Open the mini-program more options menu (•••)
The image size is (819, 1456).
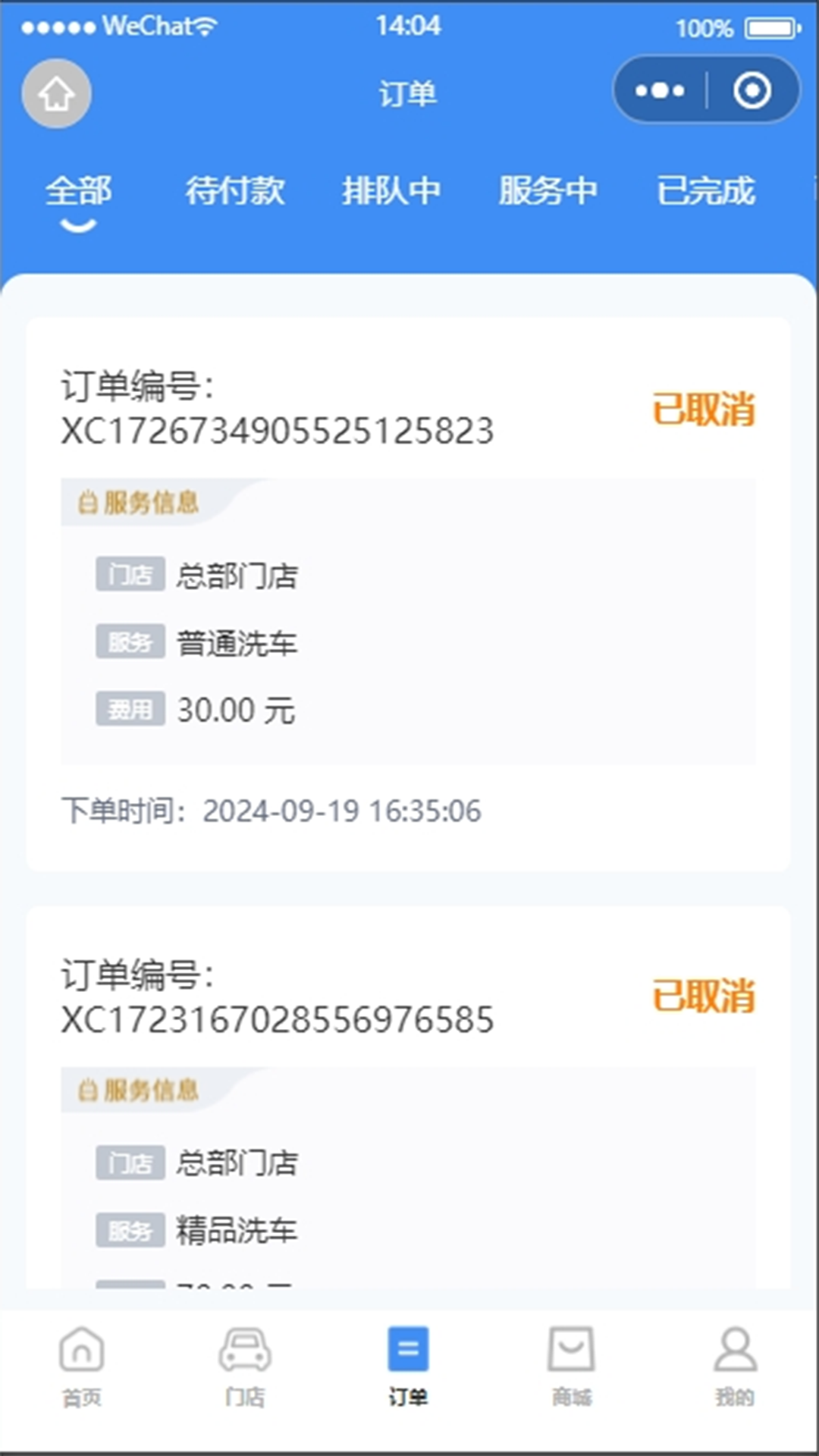pyautogui.click(x=658, y=89)
